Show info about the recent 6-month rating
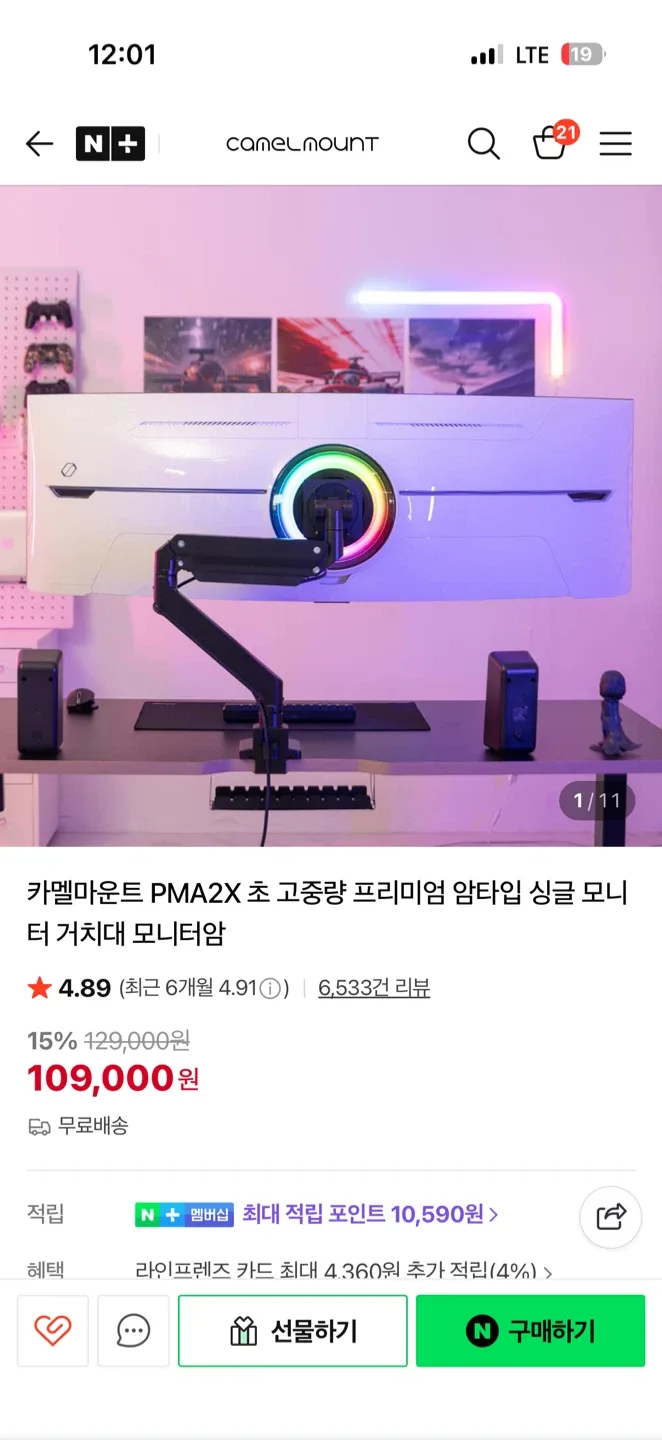 270,989
